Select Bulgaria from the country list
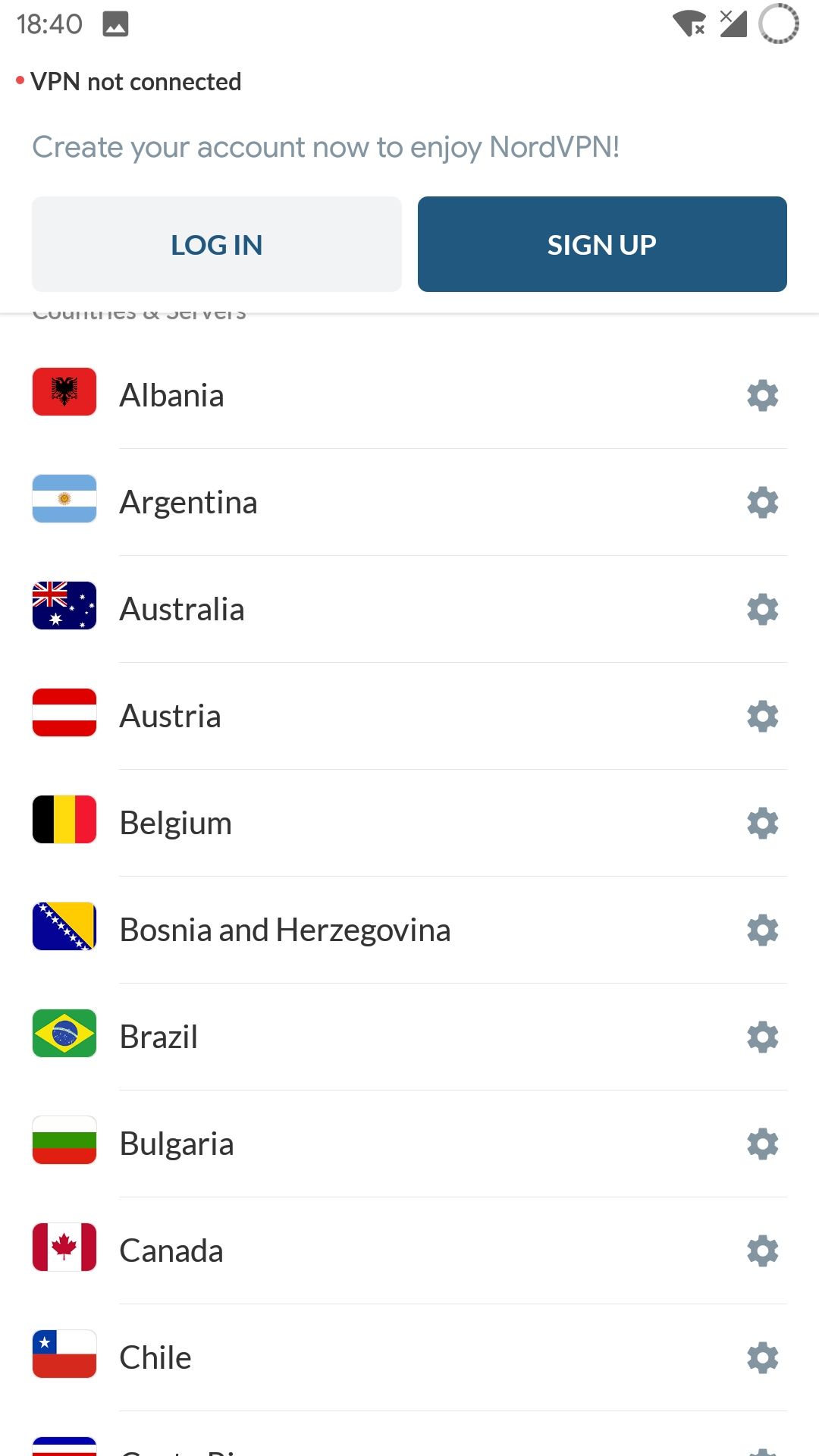819x1456 pixels. [x=177, y=1144]
